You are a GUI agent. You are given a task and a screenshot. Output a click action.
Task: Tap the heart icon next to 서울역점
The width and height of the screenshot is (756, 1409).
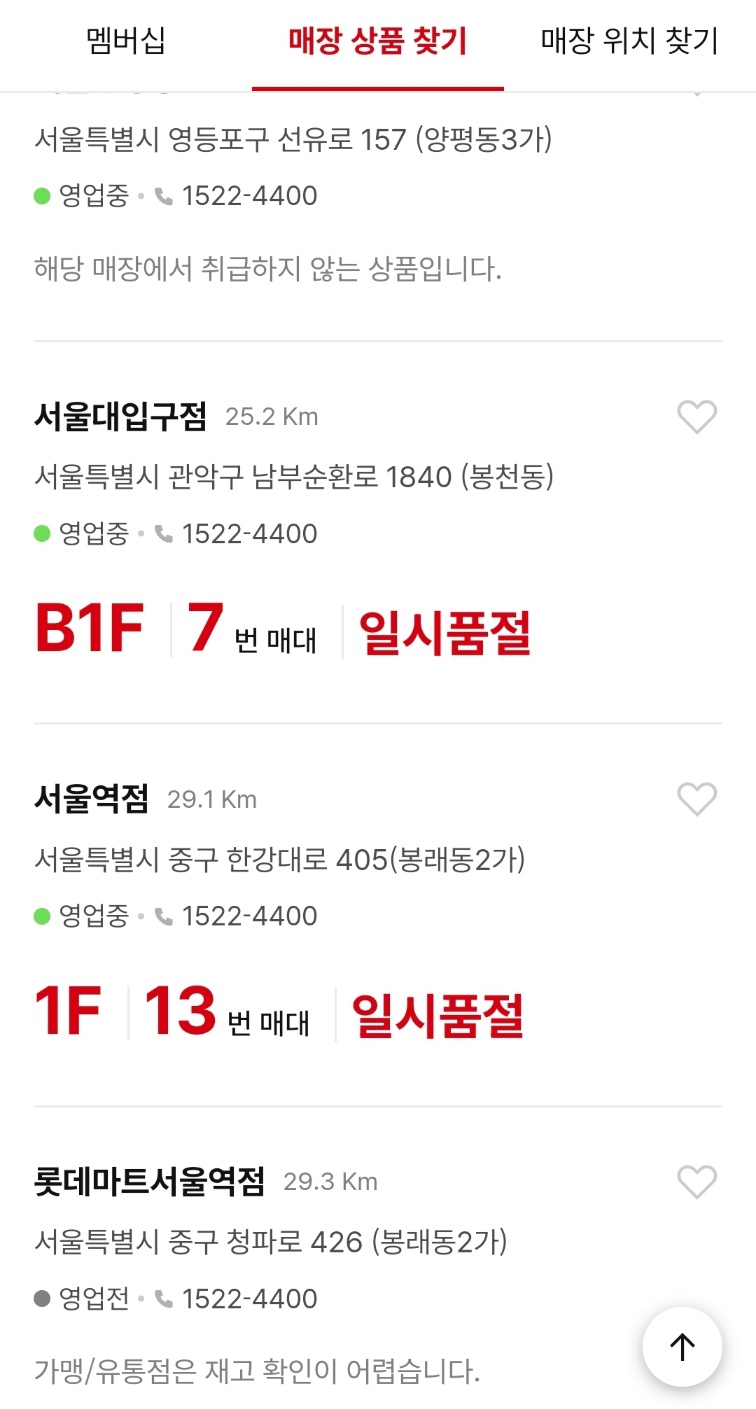[x=696, y=799]
